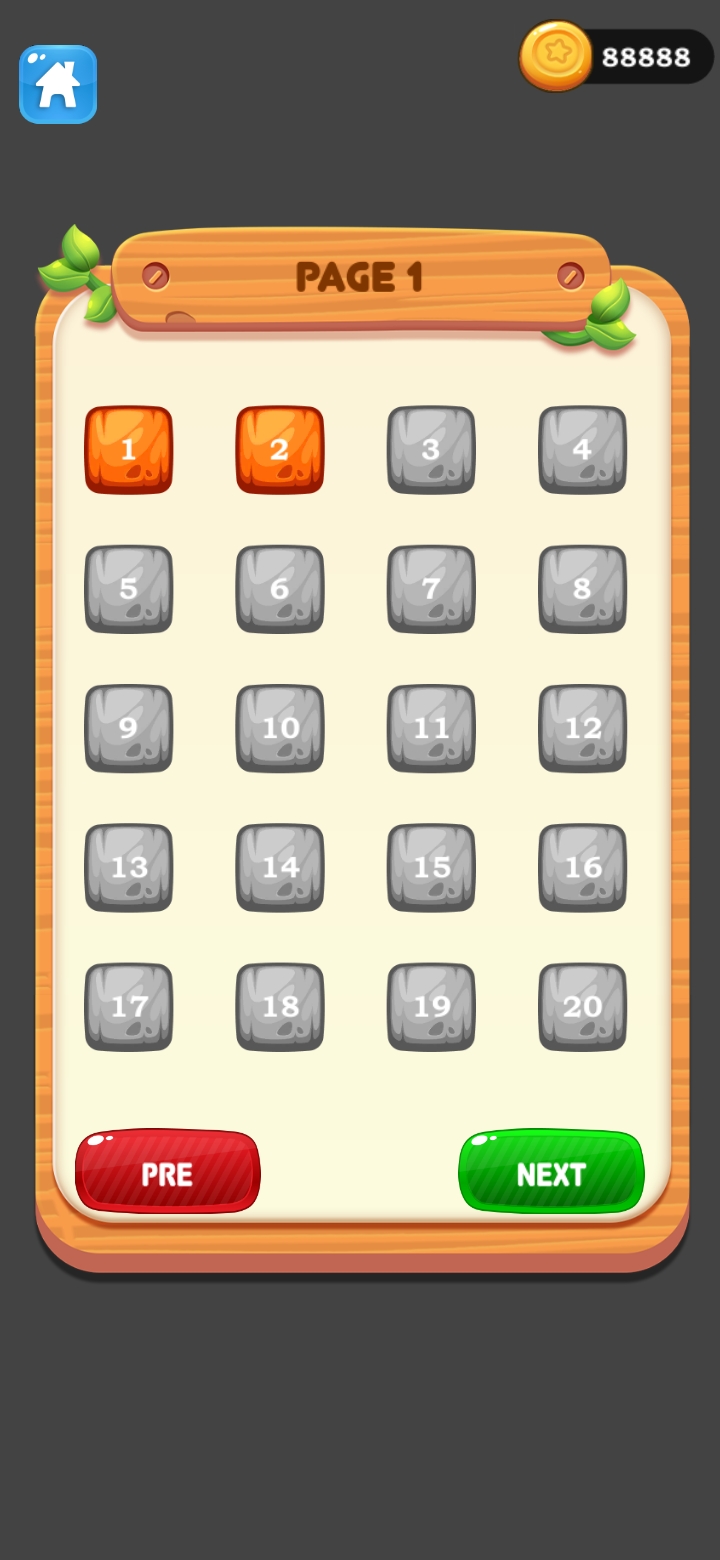Screen dimensions: 720x1560
Task: Pick level 8 tile
Action: tap(582, 589)
